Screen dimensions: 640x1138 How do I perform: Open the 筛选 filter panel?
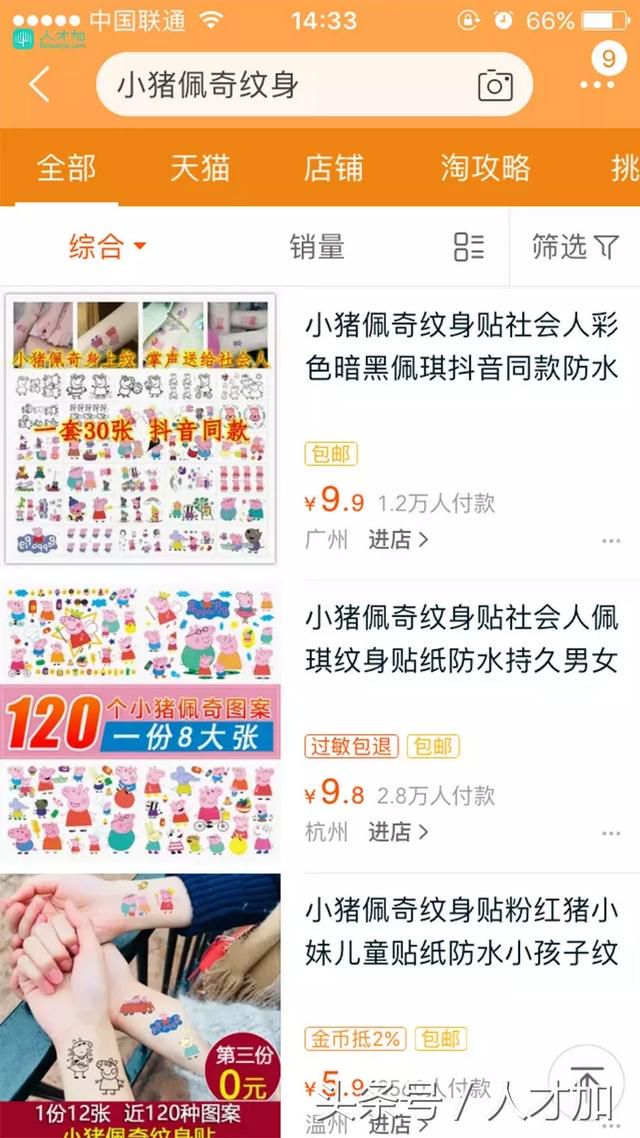click(x=575, y=247)
